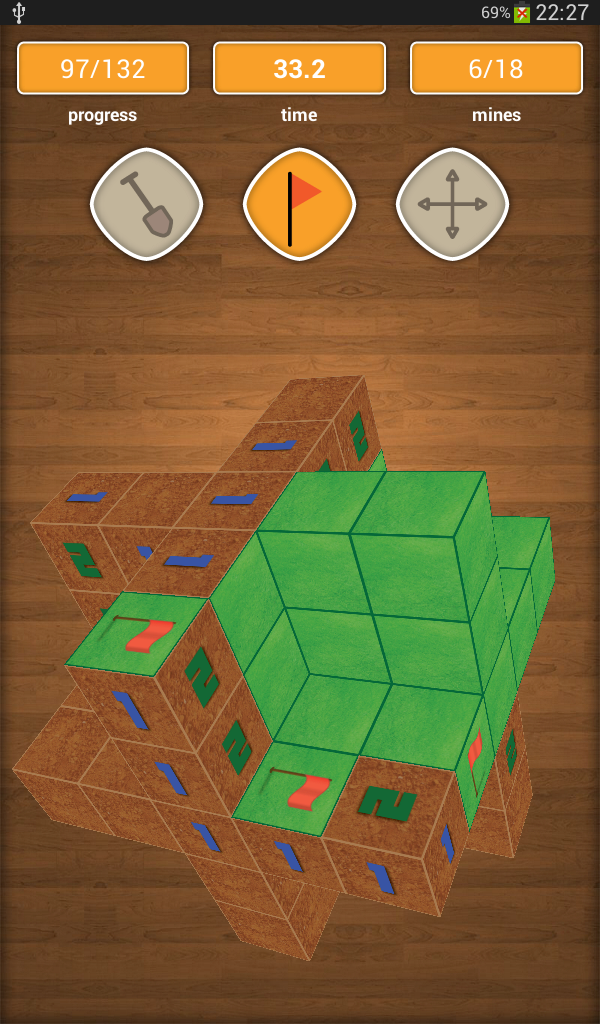Select the move/rotate arrows tool
600x1024 pixels.
click(x=452, y=204)
